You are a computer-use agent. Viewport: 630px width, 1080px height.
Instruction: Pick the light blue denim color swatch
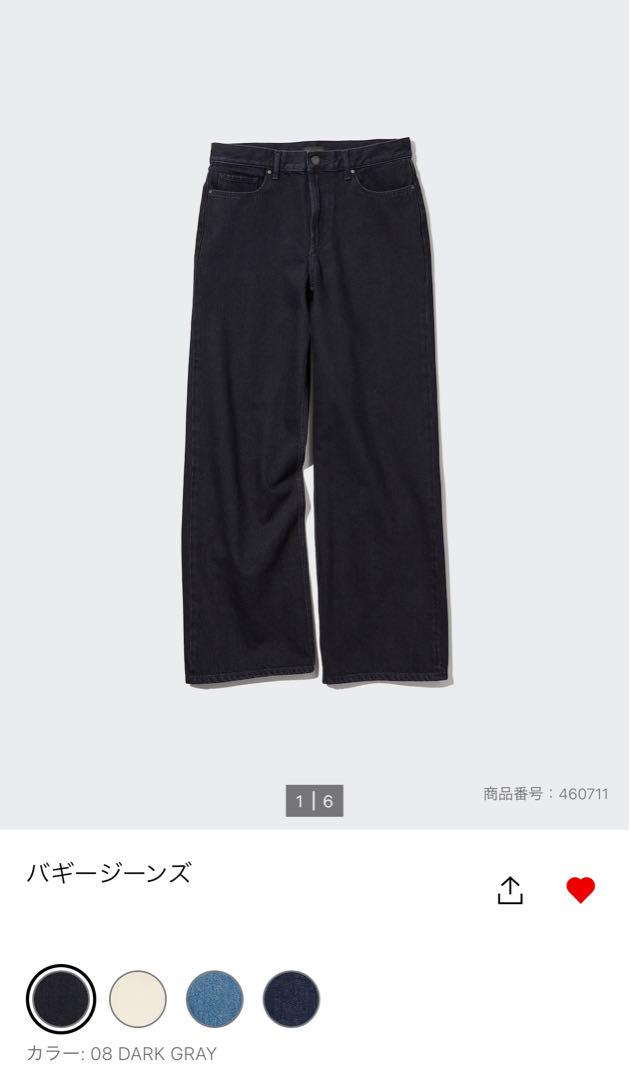click(x=215, y=999)
